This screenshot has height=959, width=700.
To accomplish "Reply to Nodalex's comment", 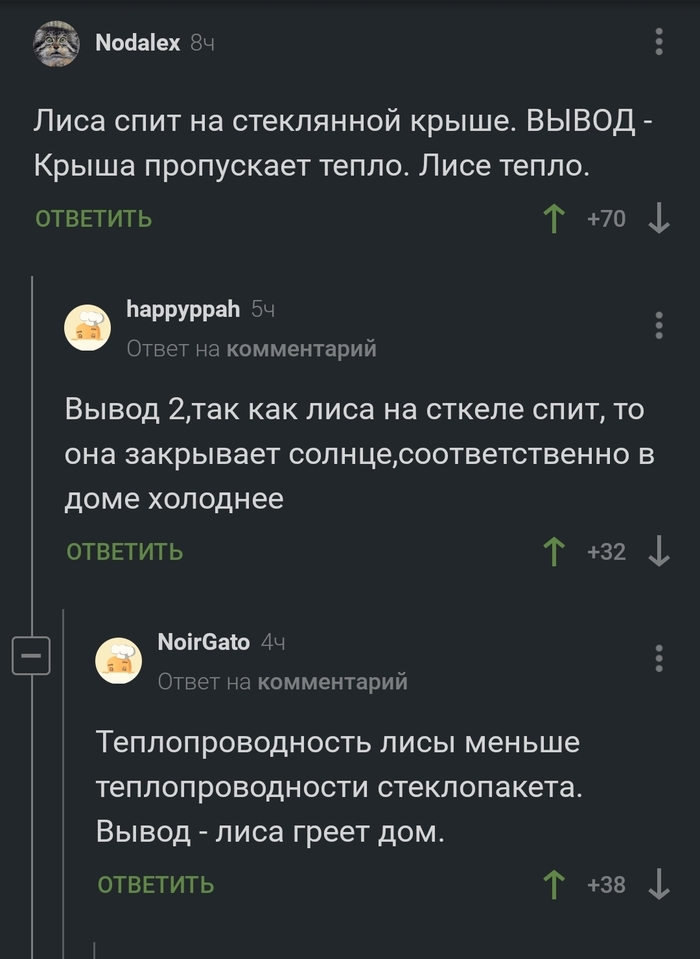I will [x=94, y=219].
